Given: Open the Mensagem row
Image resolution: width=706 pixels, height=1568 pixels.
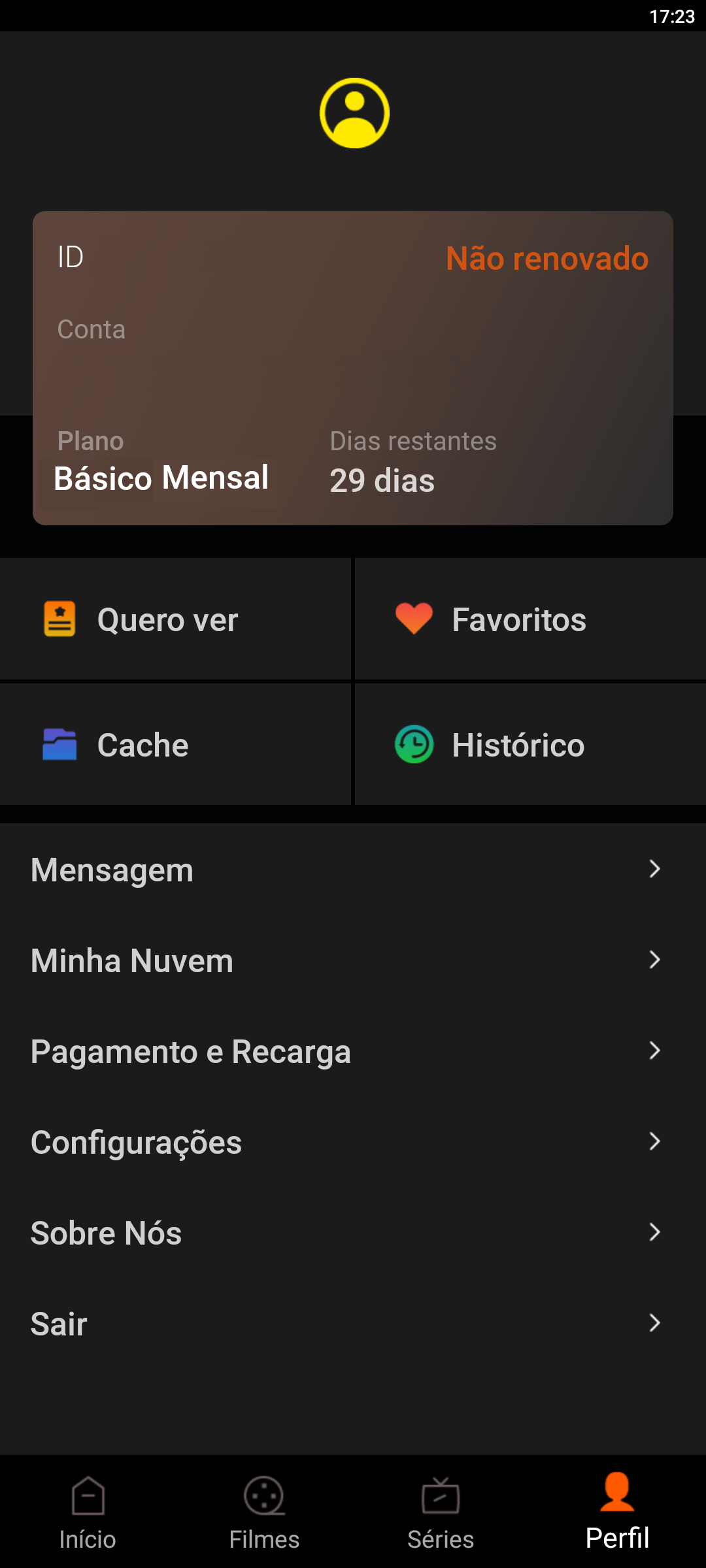Looking at the screenshot, I should [x=353, y=869].
